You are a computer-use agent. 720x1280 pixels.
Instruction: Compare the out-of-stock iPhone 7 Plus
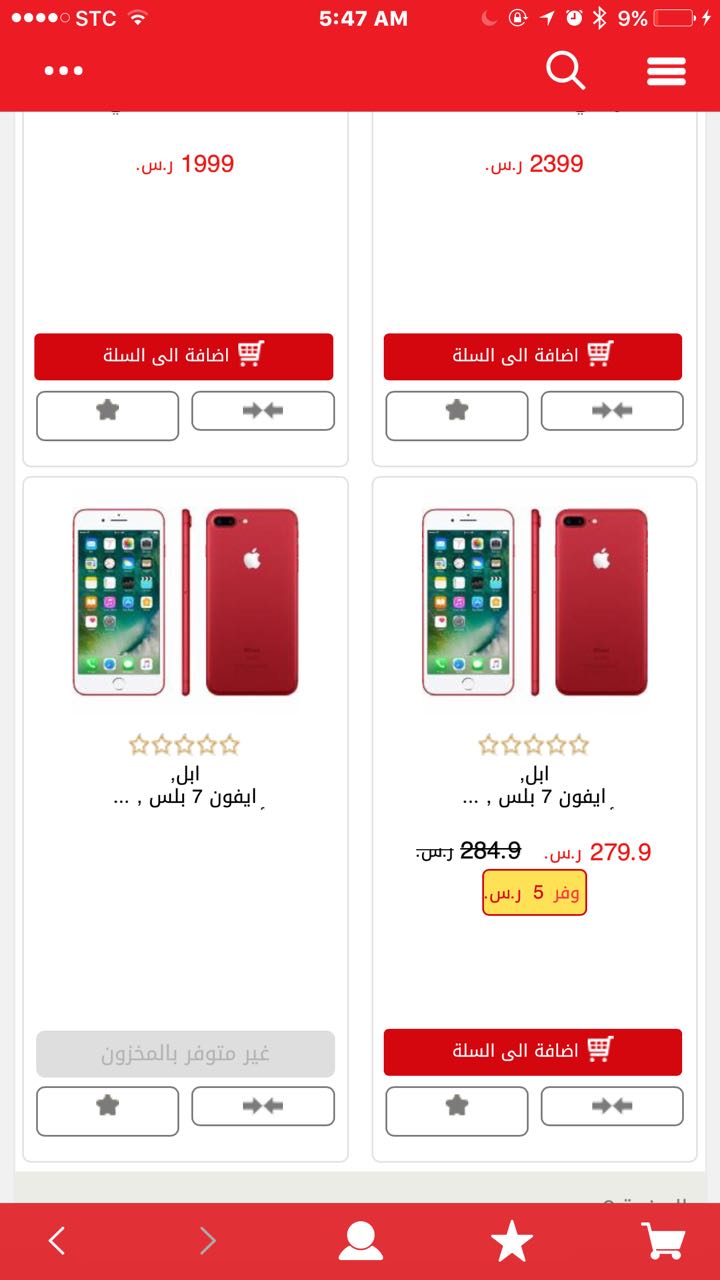click(263, 1106)
